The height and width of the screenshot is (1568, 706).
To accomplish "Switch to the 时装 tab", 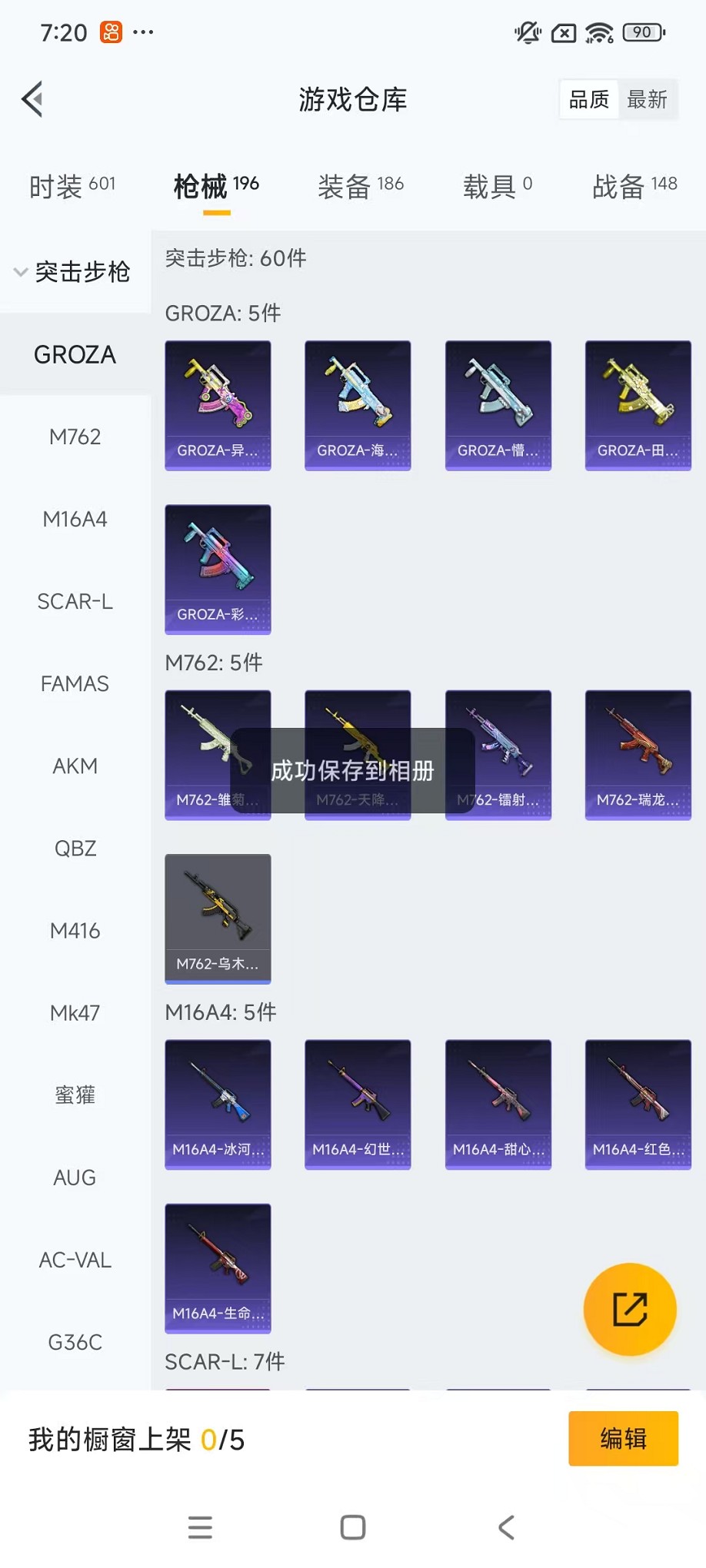I will pyautogui.click(x=72, y=185).
